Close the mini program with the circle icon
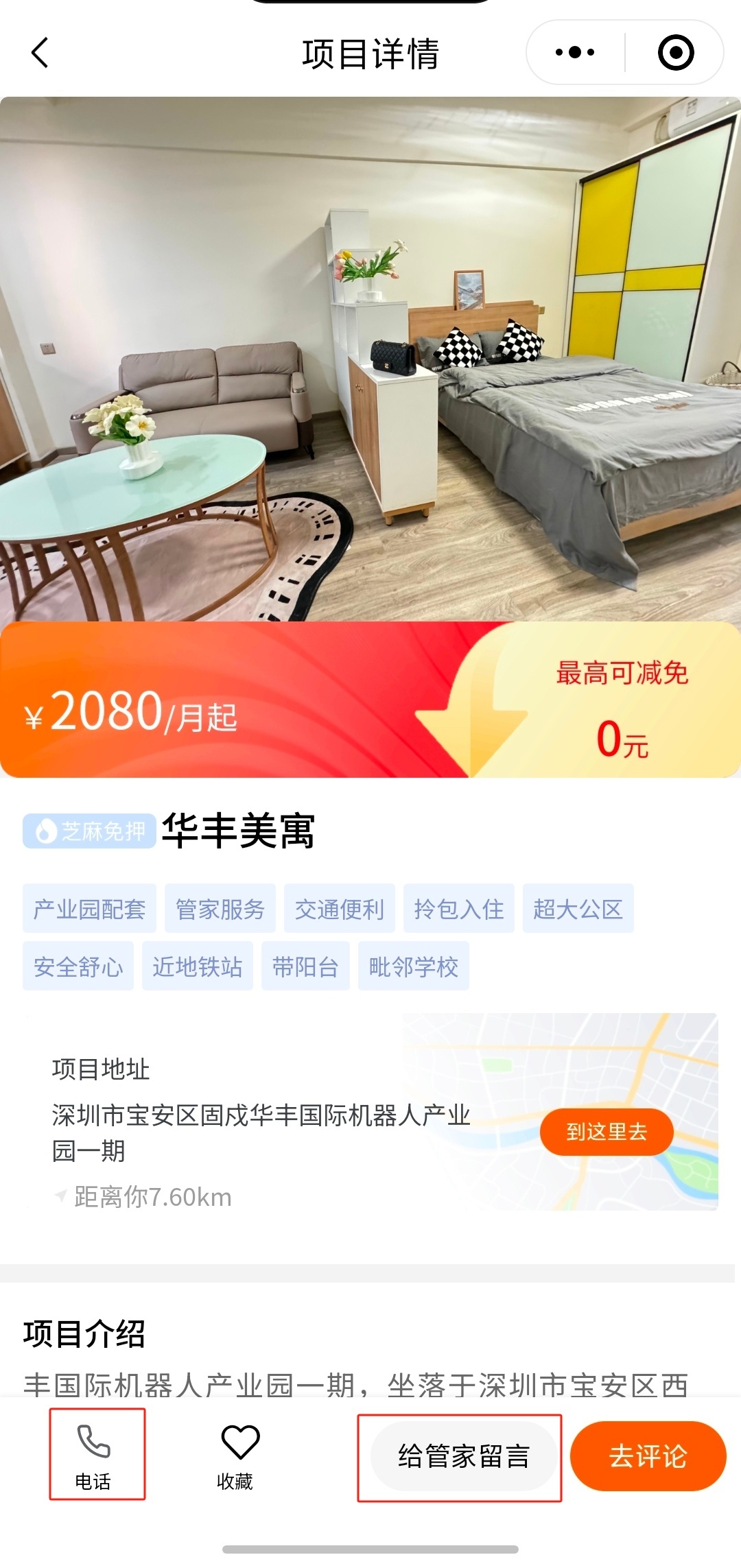741x1568 pixels. [676, 53]
